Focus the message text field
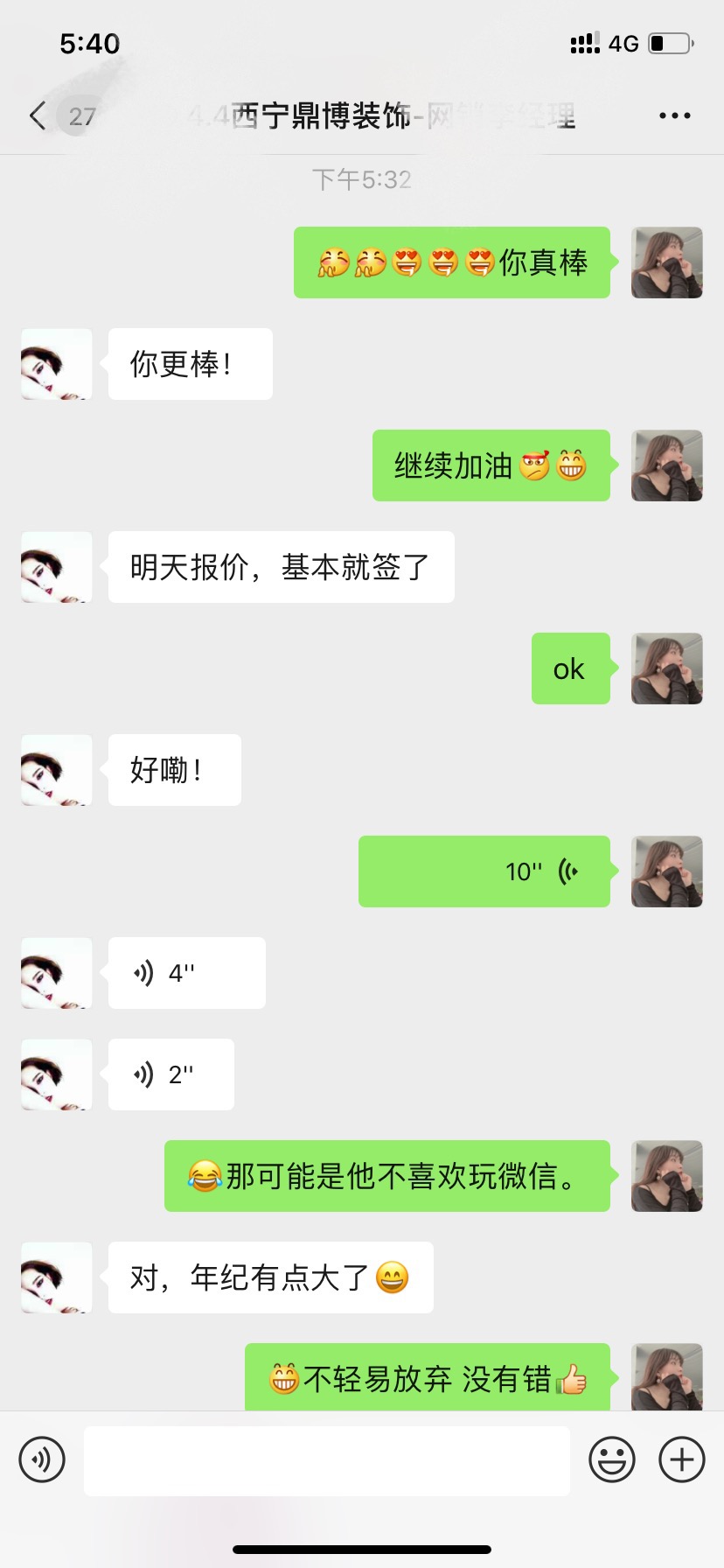The image size is (724, 1568). pos(327,1459)
